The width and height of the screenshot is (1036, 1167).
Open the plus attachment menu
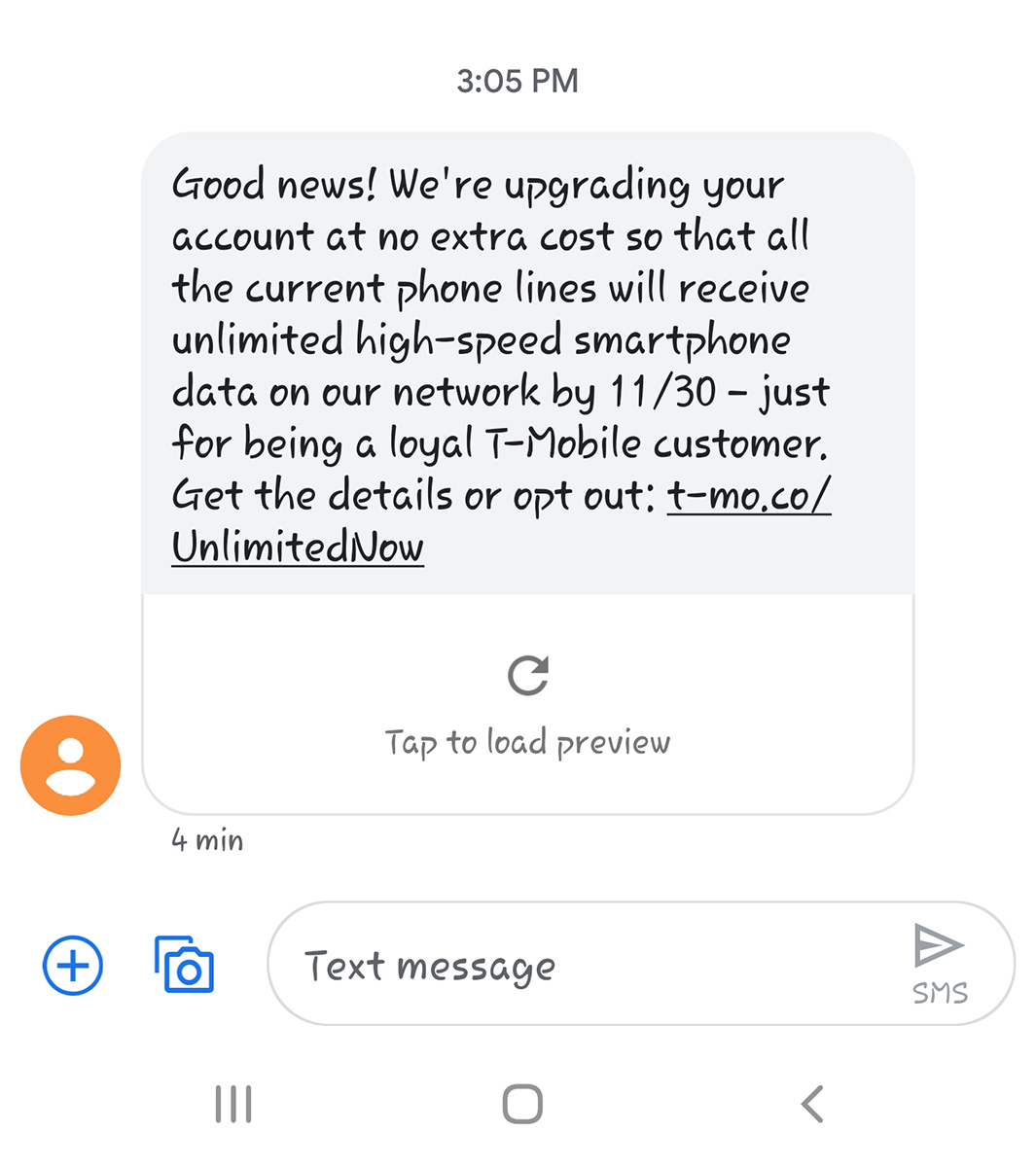(73, 965)
